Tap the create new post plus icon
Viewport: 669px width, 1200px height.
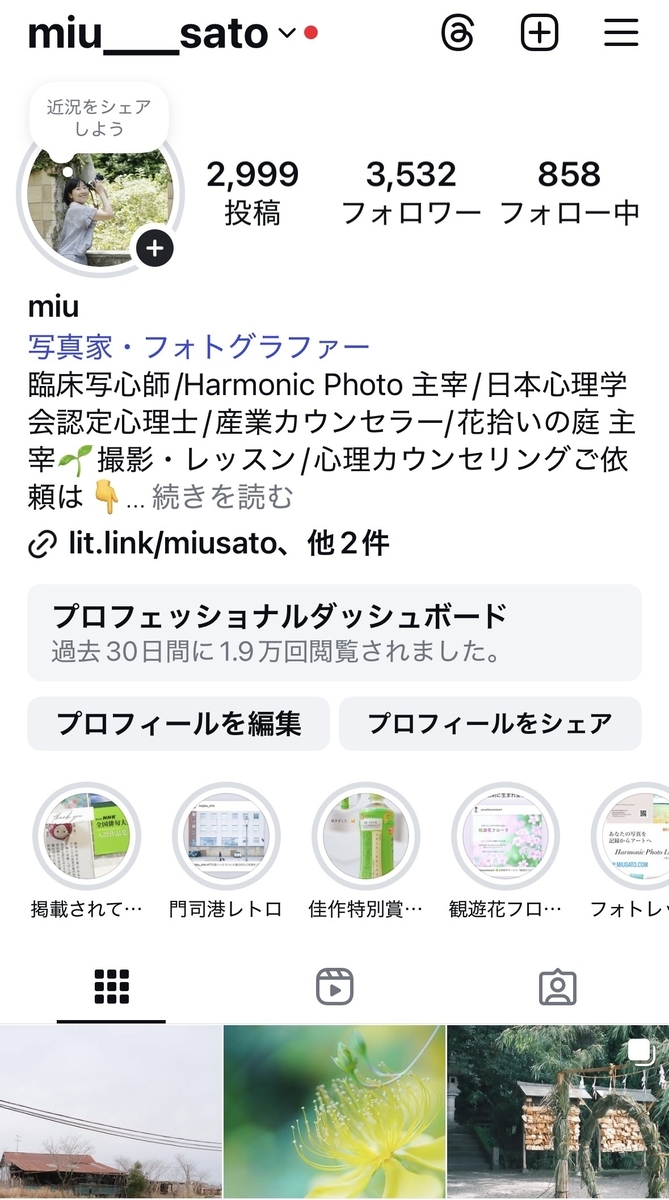tap(540, 33)
